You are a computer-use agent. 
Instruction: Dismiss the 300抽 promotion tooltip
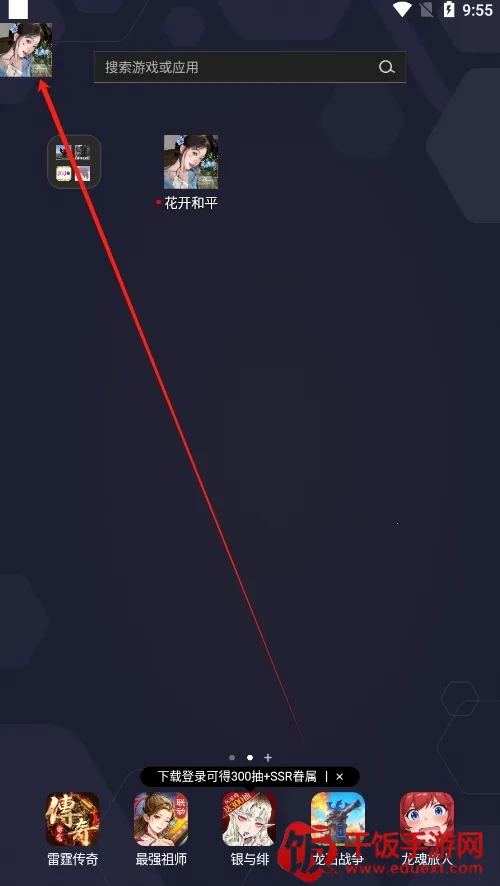click(340, 776)
